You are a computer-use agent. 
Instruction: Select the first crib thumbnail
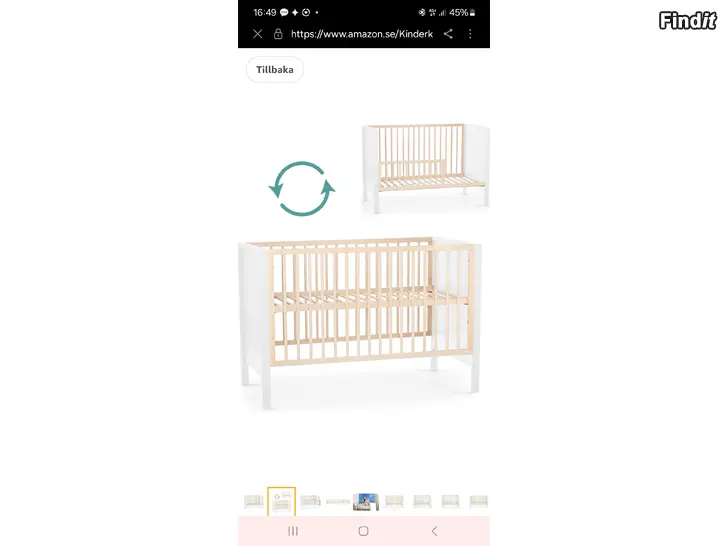point(254,501)
